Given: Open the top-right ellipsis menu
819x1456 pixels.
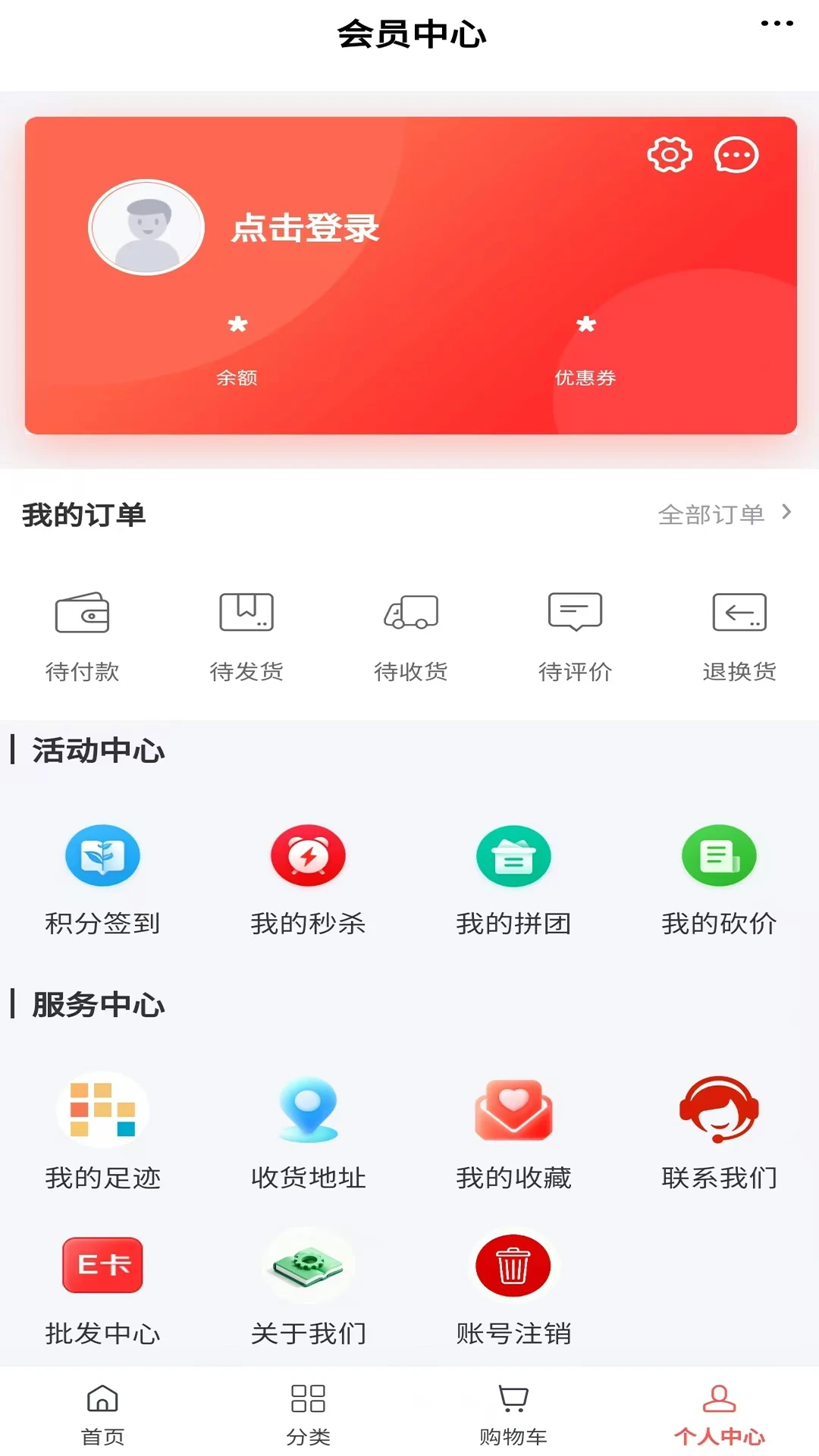Looking at the screenshot, I should click(x=777, y=23).
